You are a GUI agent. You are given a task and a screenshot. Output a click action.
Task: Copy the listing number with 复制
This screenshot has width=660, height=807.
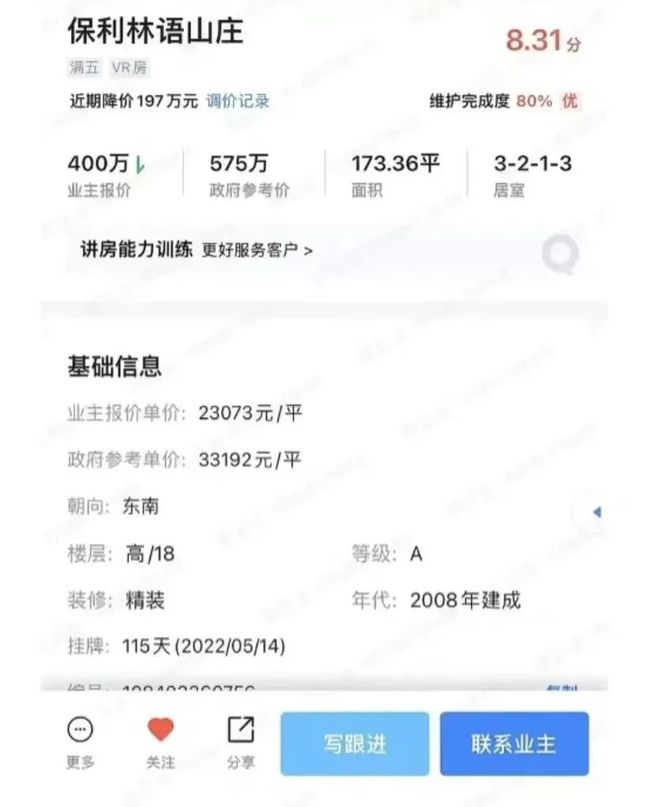coord(561,688)
